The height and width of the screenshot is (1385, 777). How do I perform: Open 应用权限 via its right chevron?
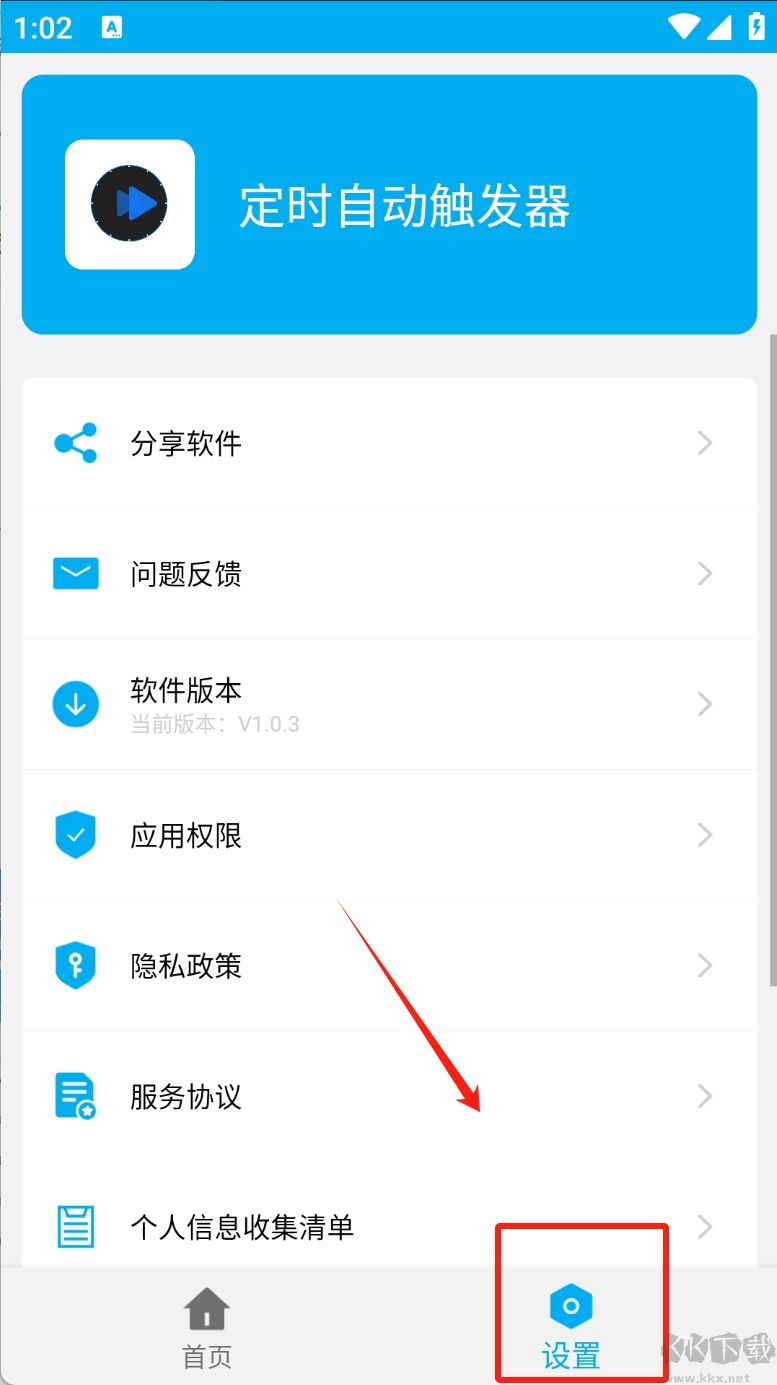point(705,834)
